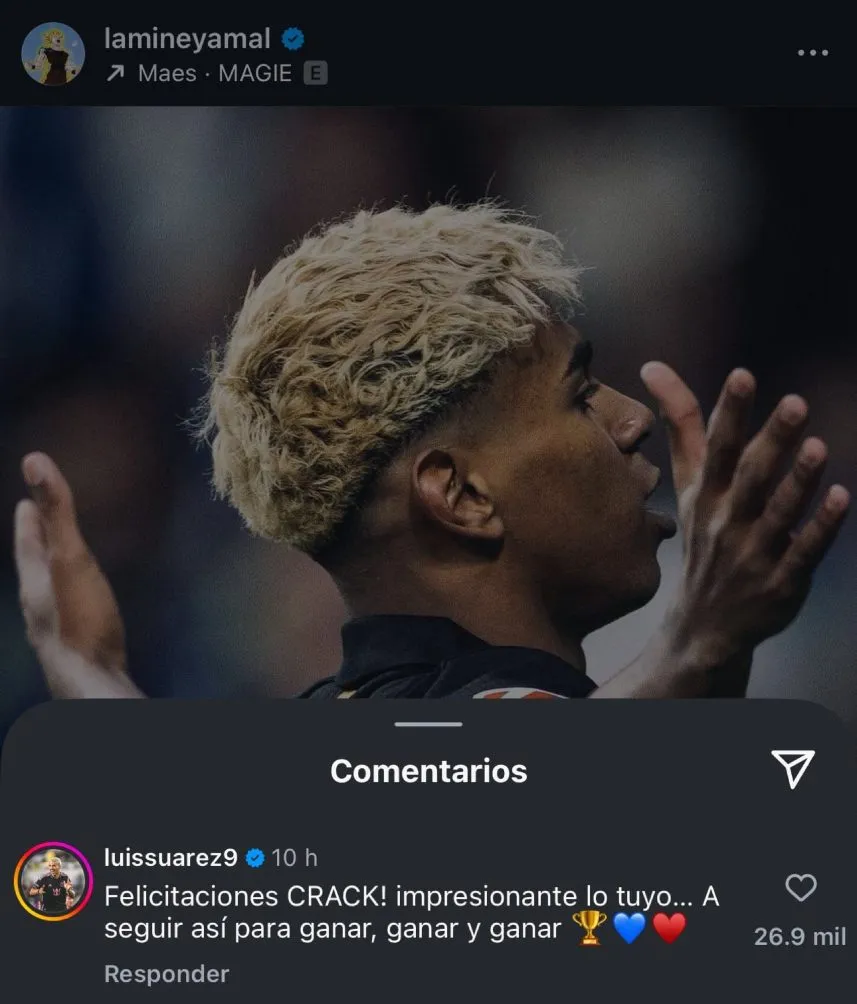
Task: Open lamineyamal's profile picture
Action: click(53, 54)
